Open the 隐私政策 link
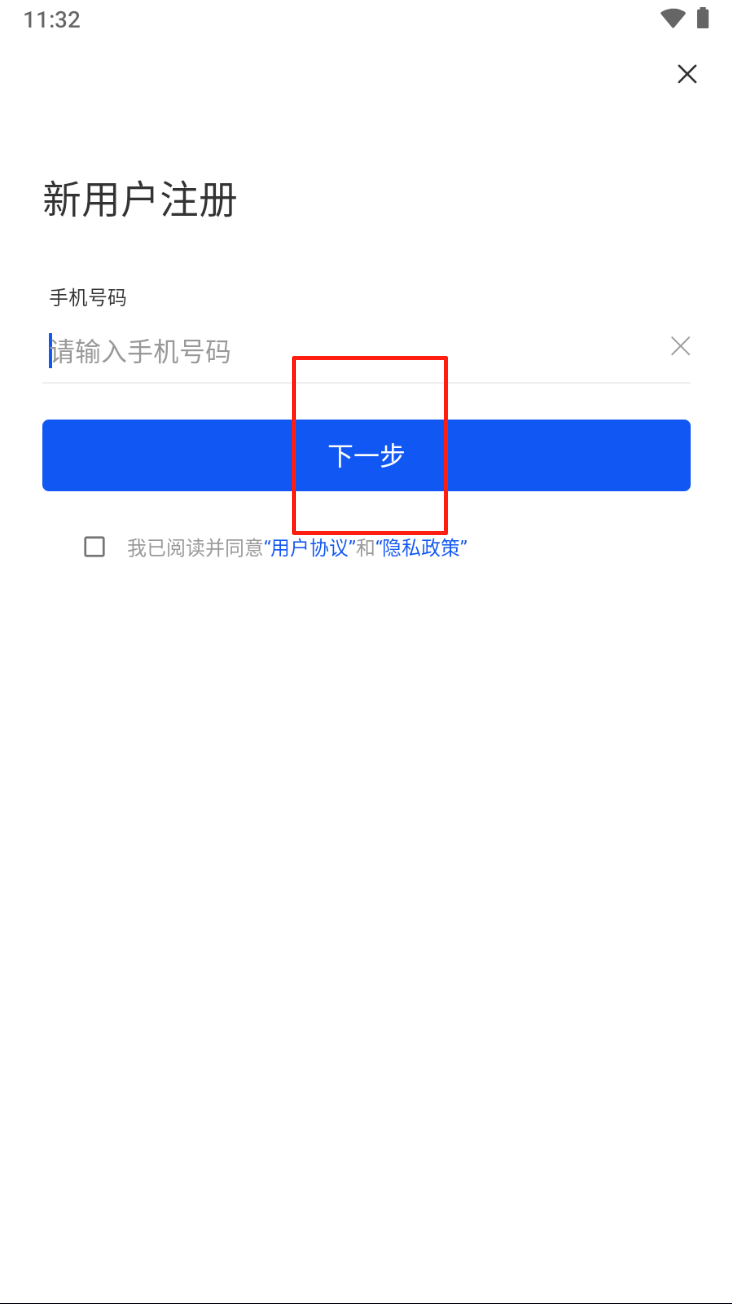Viewport: 732px width, 1304px height. tap(421, 548)
